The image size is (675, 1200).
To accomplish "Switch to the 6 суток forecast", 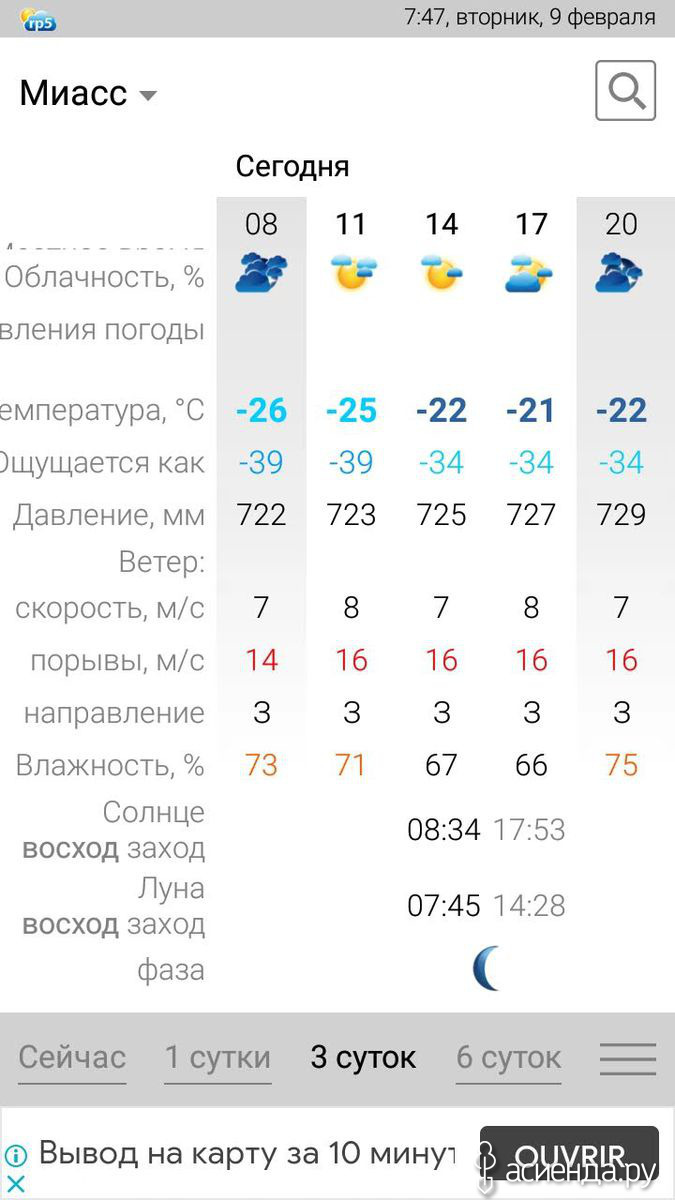I will pos(509,1058).
